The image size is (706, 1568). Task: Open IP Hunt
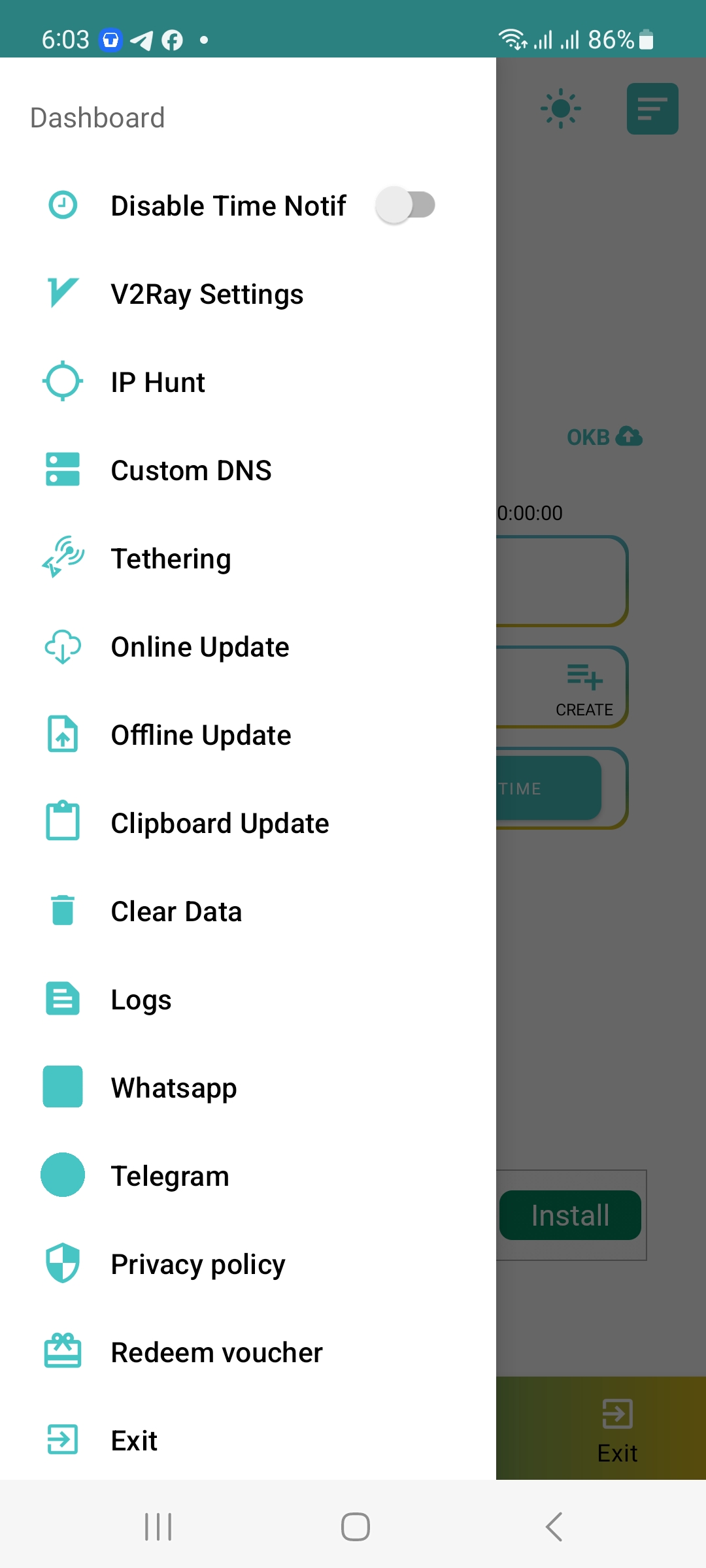click(158, 382)
